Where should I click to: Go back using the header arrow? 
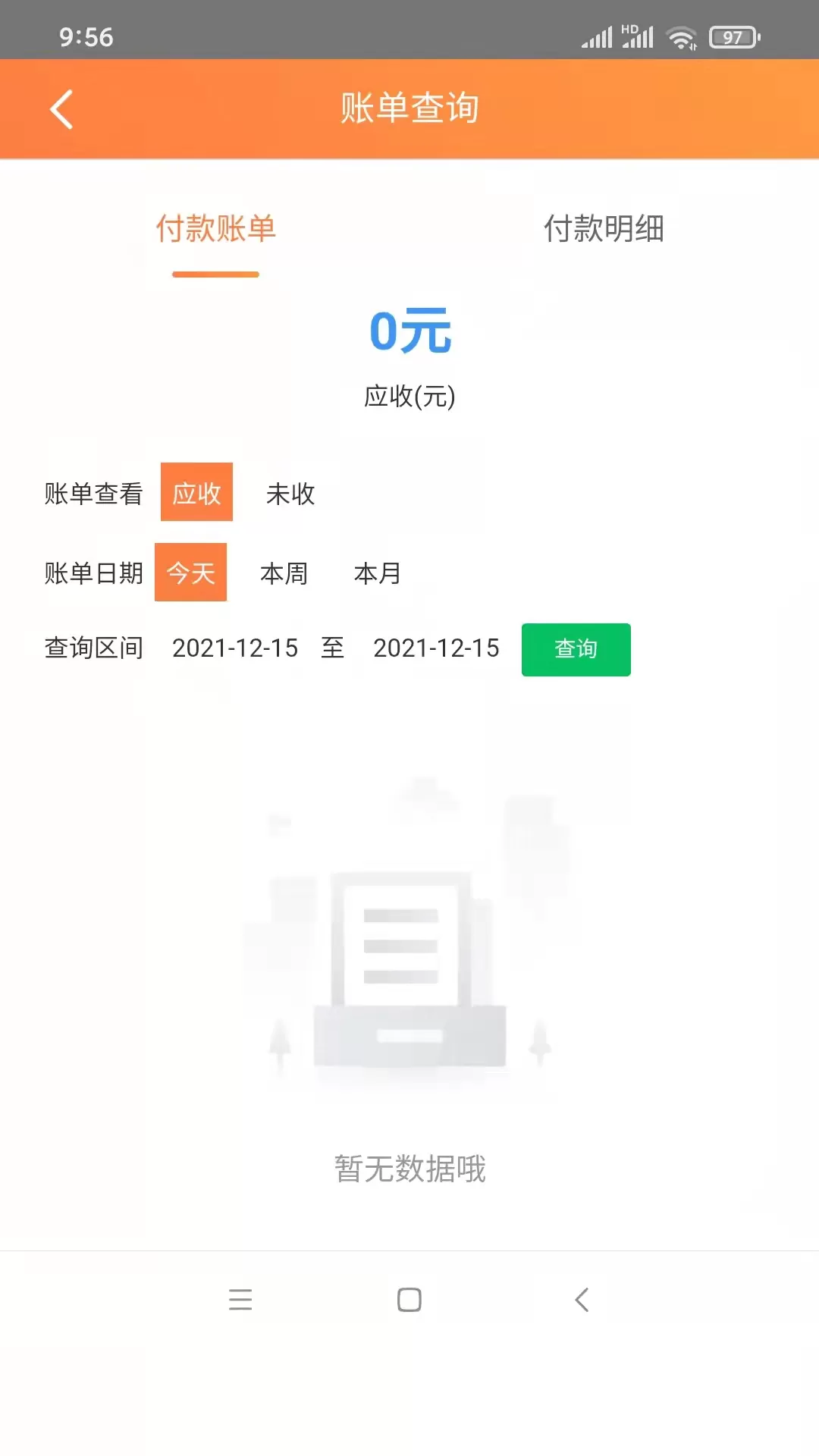point(61,109)
